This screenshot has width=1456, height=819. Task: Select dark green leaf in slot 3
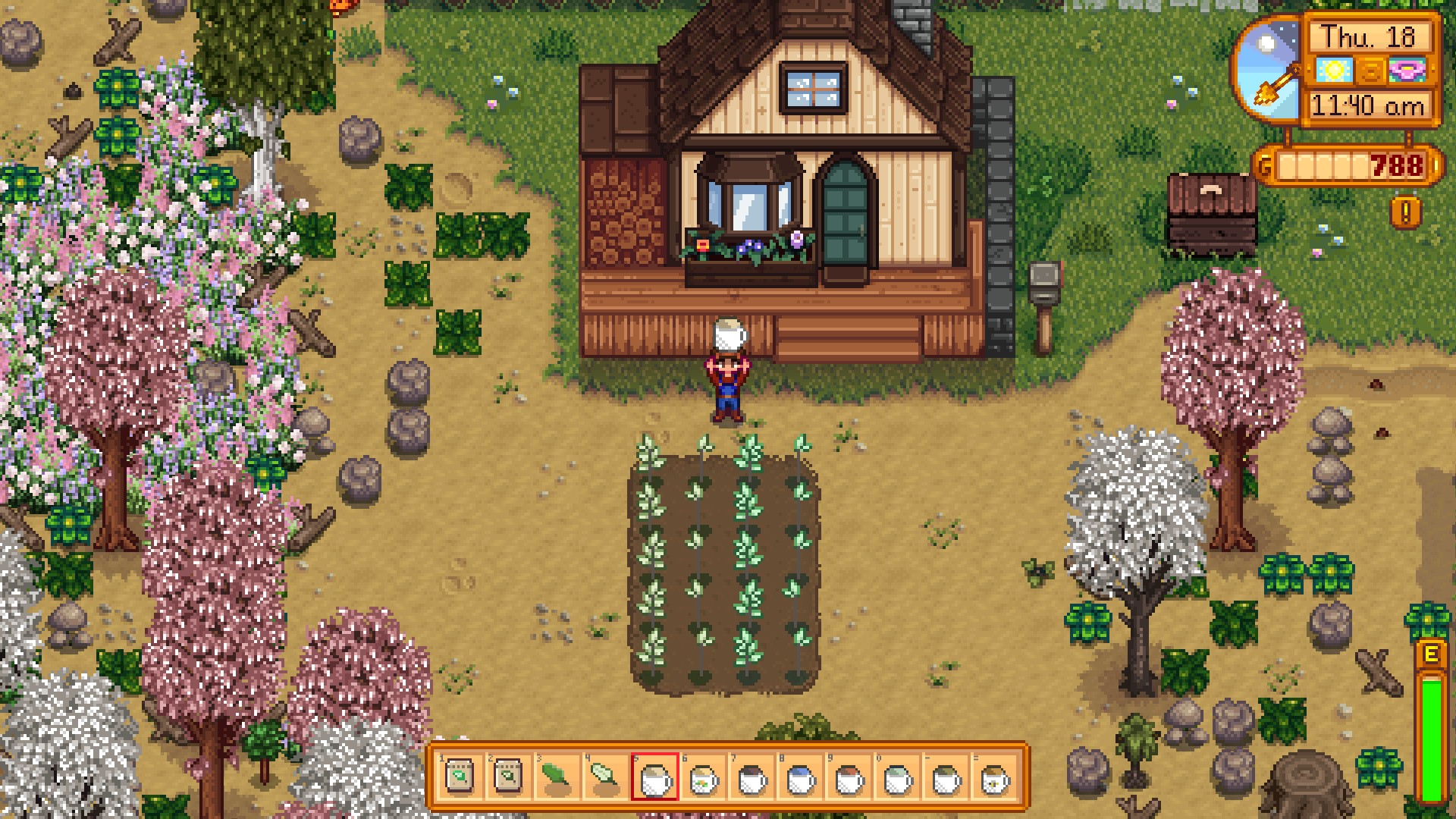pyautogui.click(x=557, y=777)
